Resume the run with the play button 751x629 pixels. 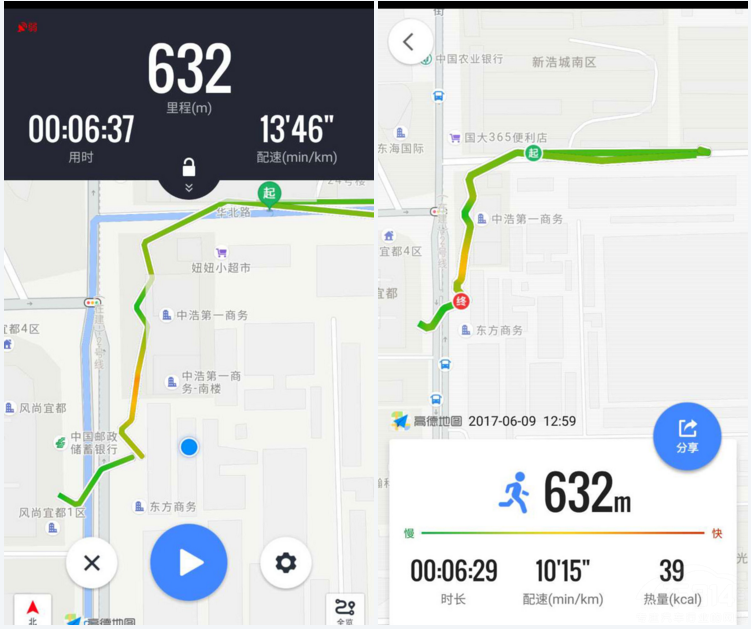point(189,562)
